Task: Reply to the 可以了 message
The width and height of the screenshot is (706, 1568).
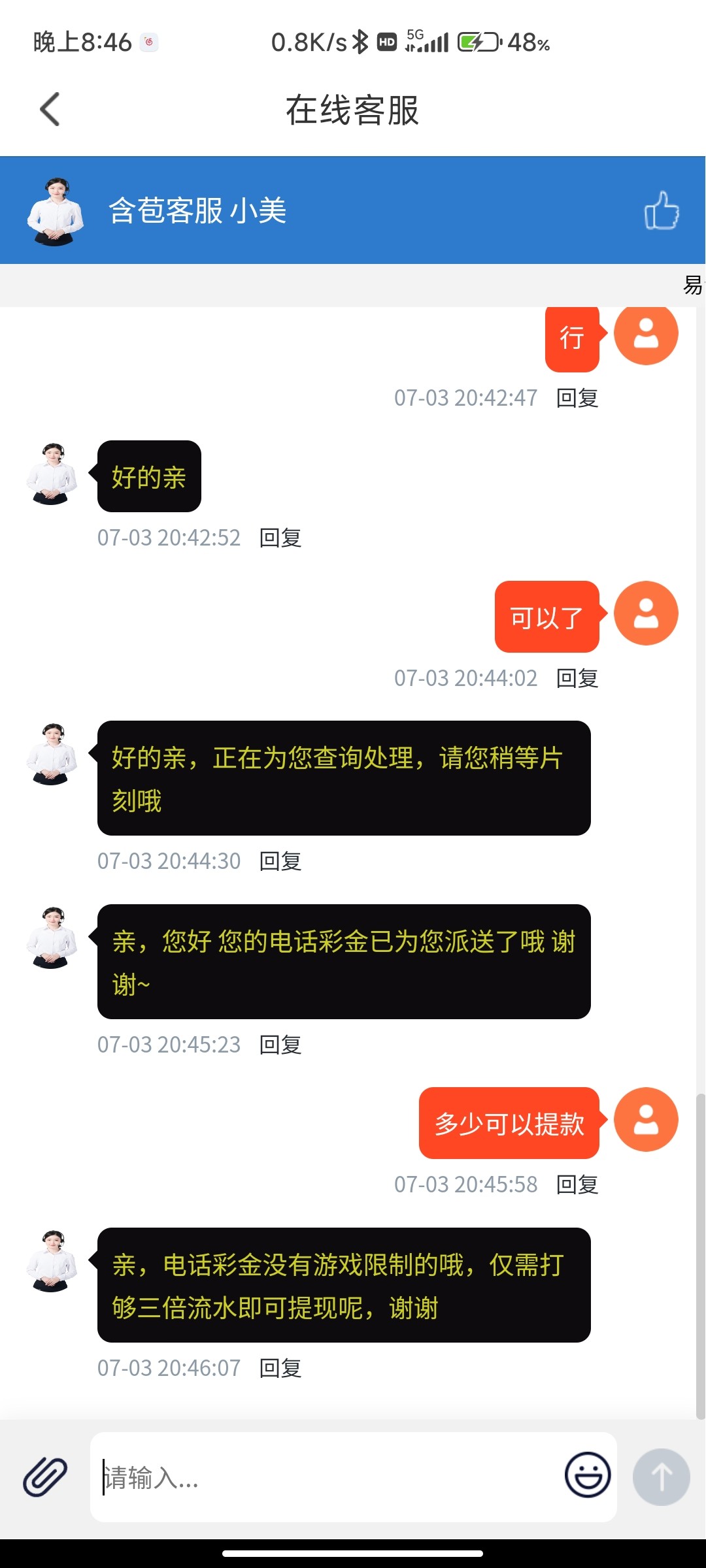Action: 577,678
